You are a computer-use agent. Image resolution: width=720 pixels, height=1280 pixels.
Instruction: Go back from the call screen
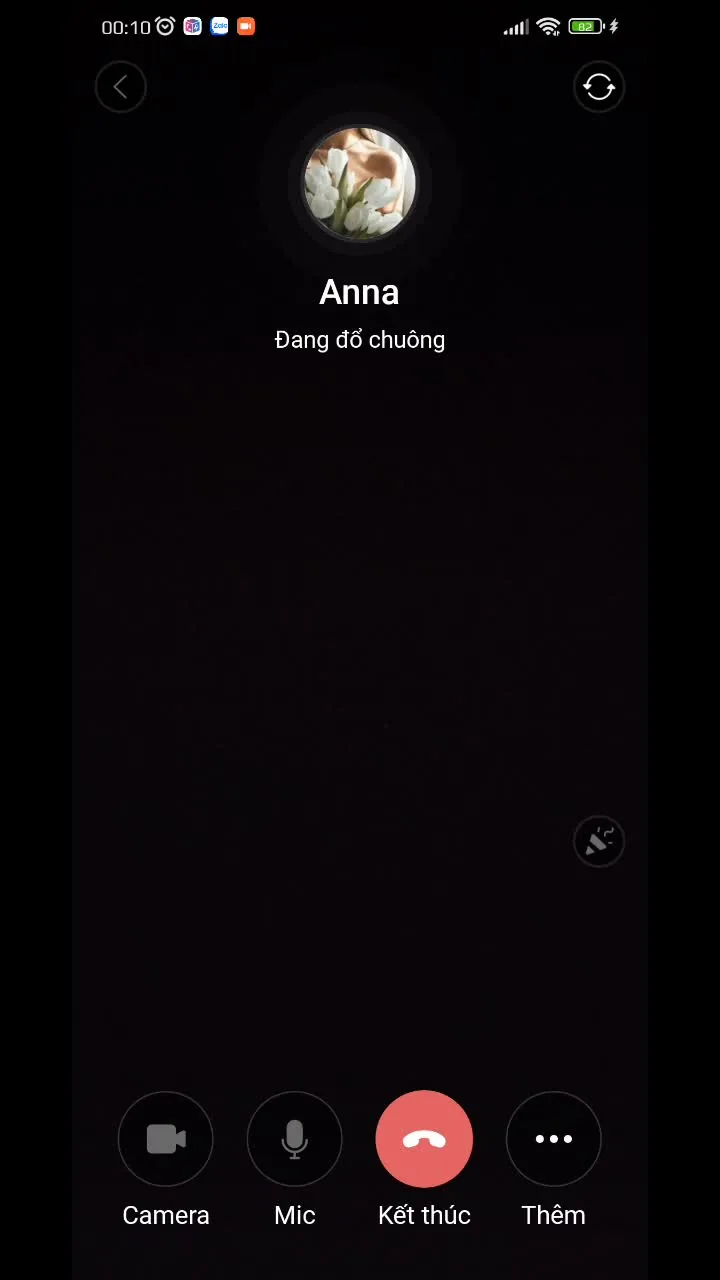coord(121,87)
